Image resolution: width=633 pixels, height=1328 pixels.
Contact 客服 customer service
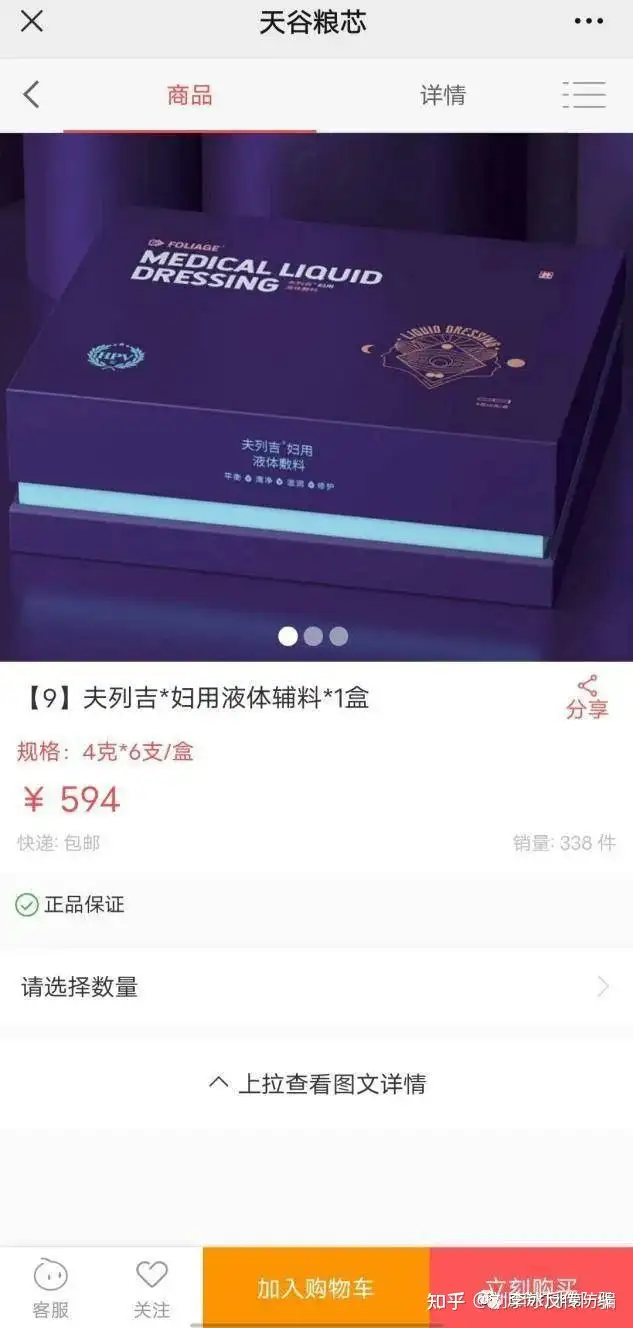click(x=50, y=1288)
